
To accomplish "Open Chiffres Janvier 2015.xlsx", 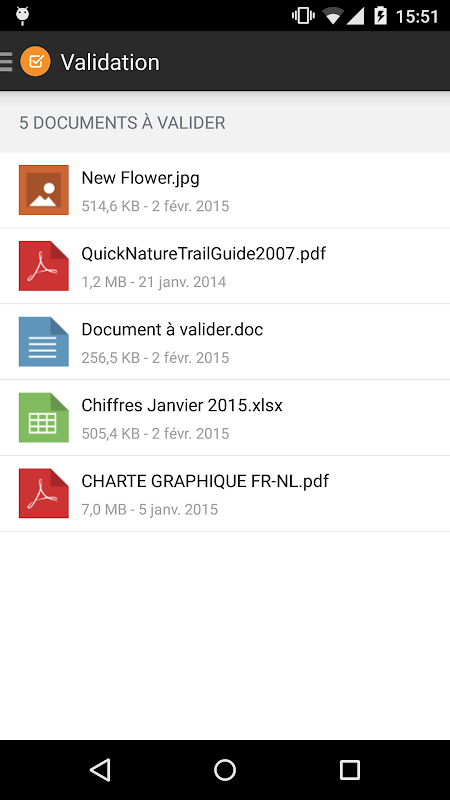I will coord(225,418).
